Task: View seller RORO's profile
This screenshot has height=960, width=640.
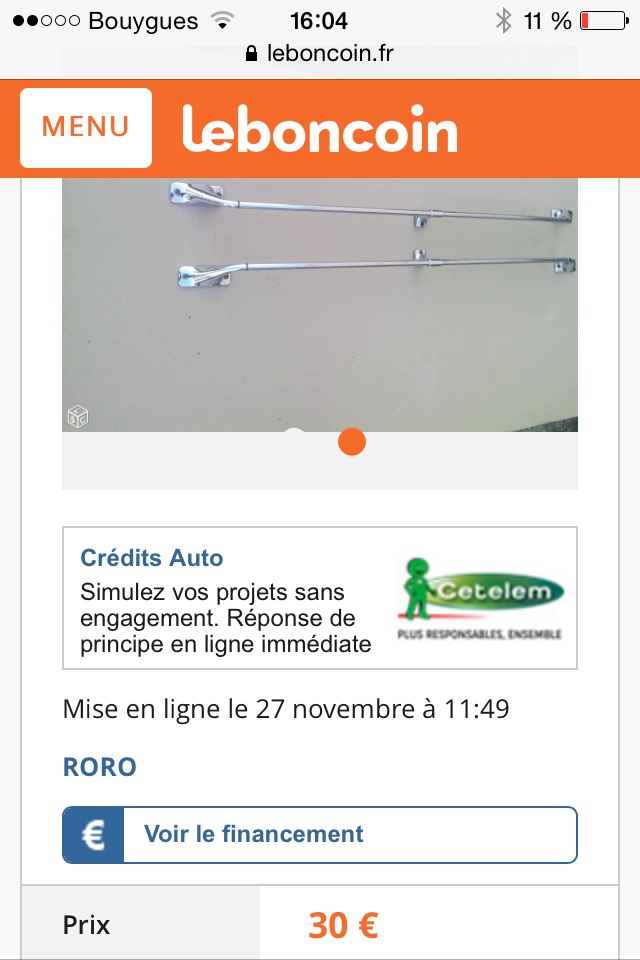Action: pyautogui.click(x=99, y=767)
